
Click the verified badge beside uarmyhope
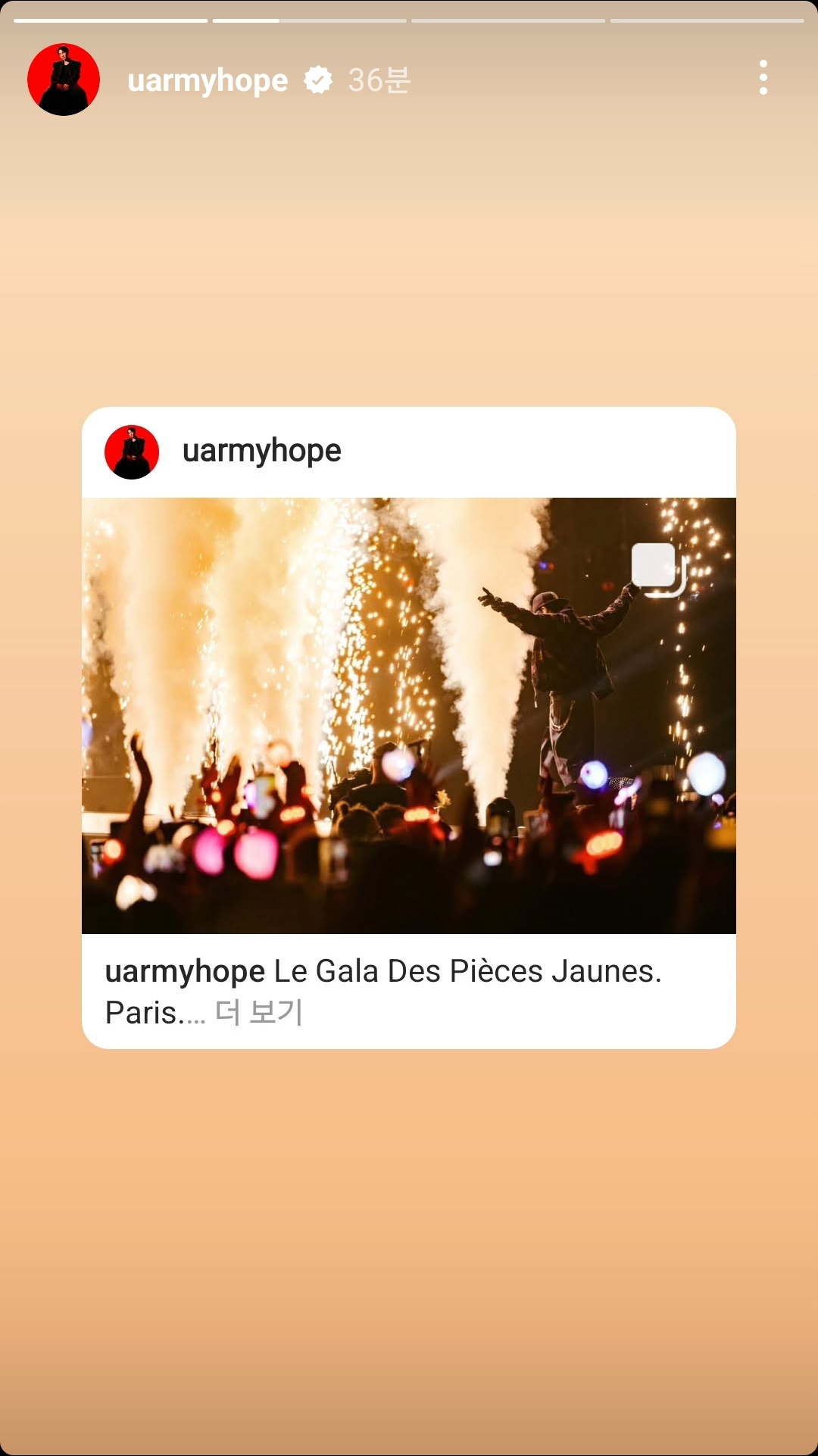(318, 78)
